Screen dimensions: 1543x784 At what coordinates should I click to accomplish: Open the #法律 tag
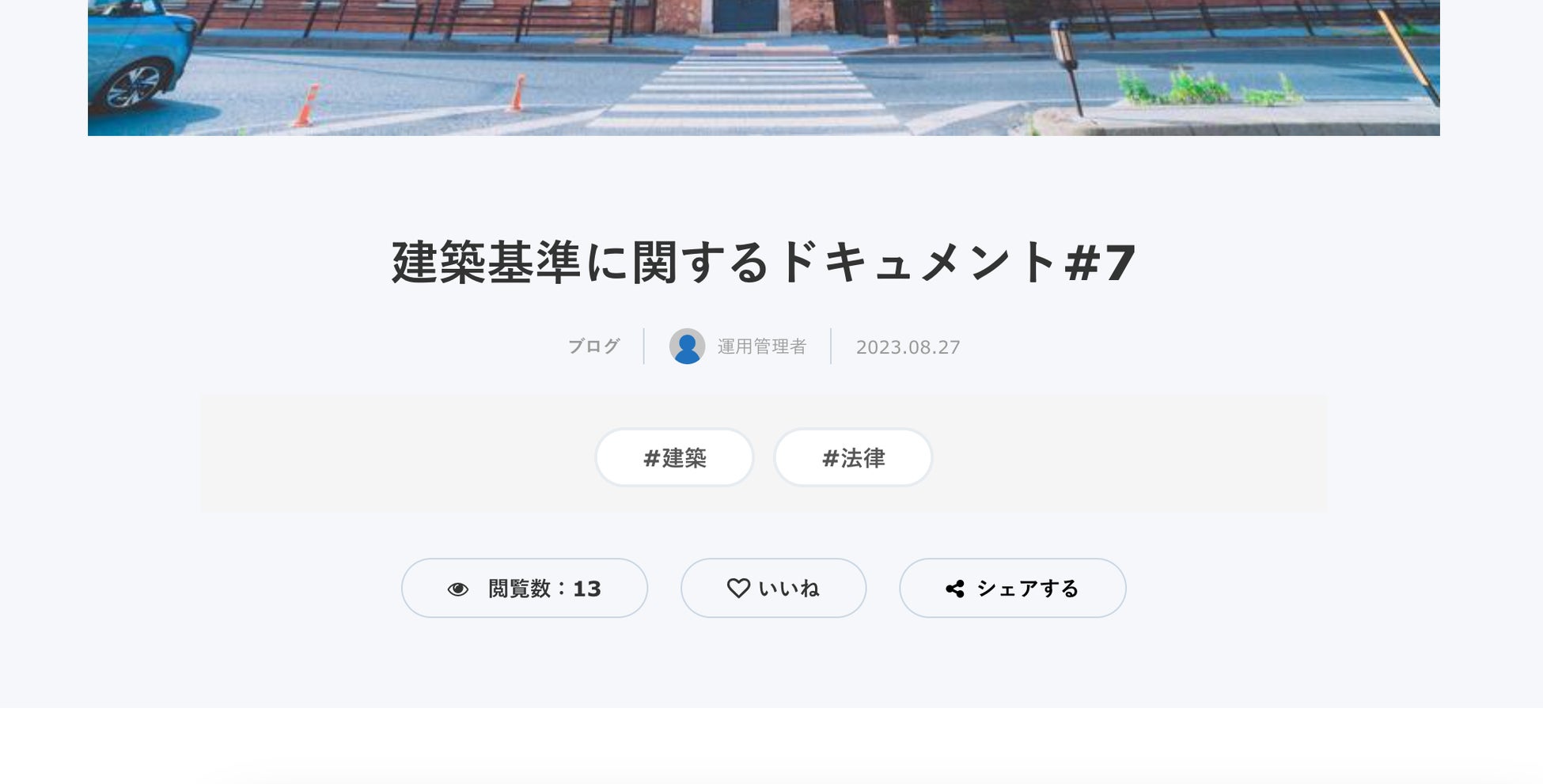click(x=852, y=457)
